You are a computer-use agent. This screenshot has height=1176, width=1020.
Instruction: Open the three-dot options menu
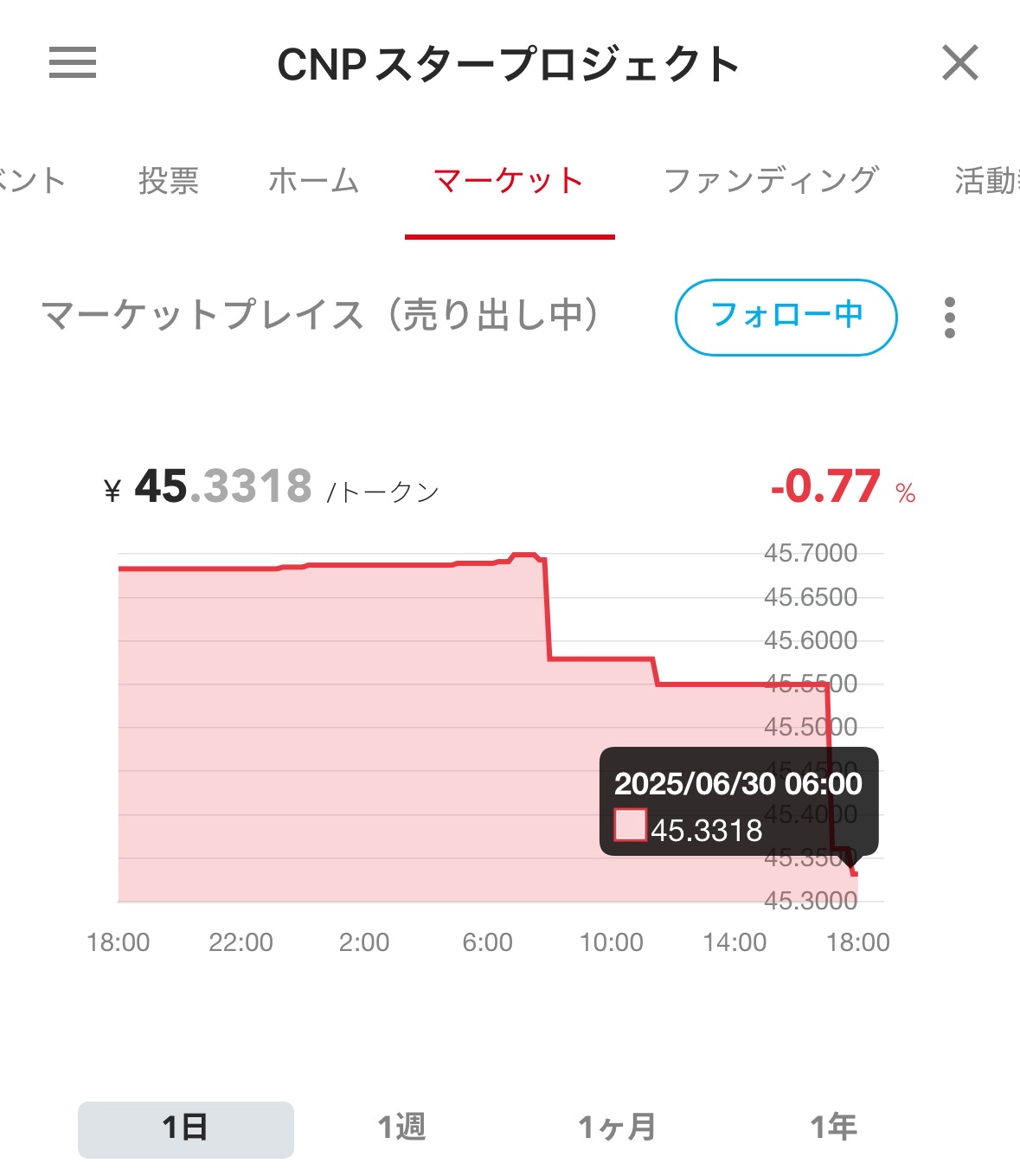pyautogui.click(x=949, y=317)
